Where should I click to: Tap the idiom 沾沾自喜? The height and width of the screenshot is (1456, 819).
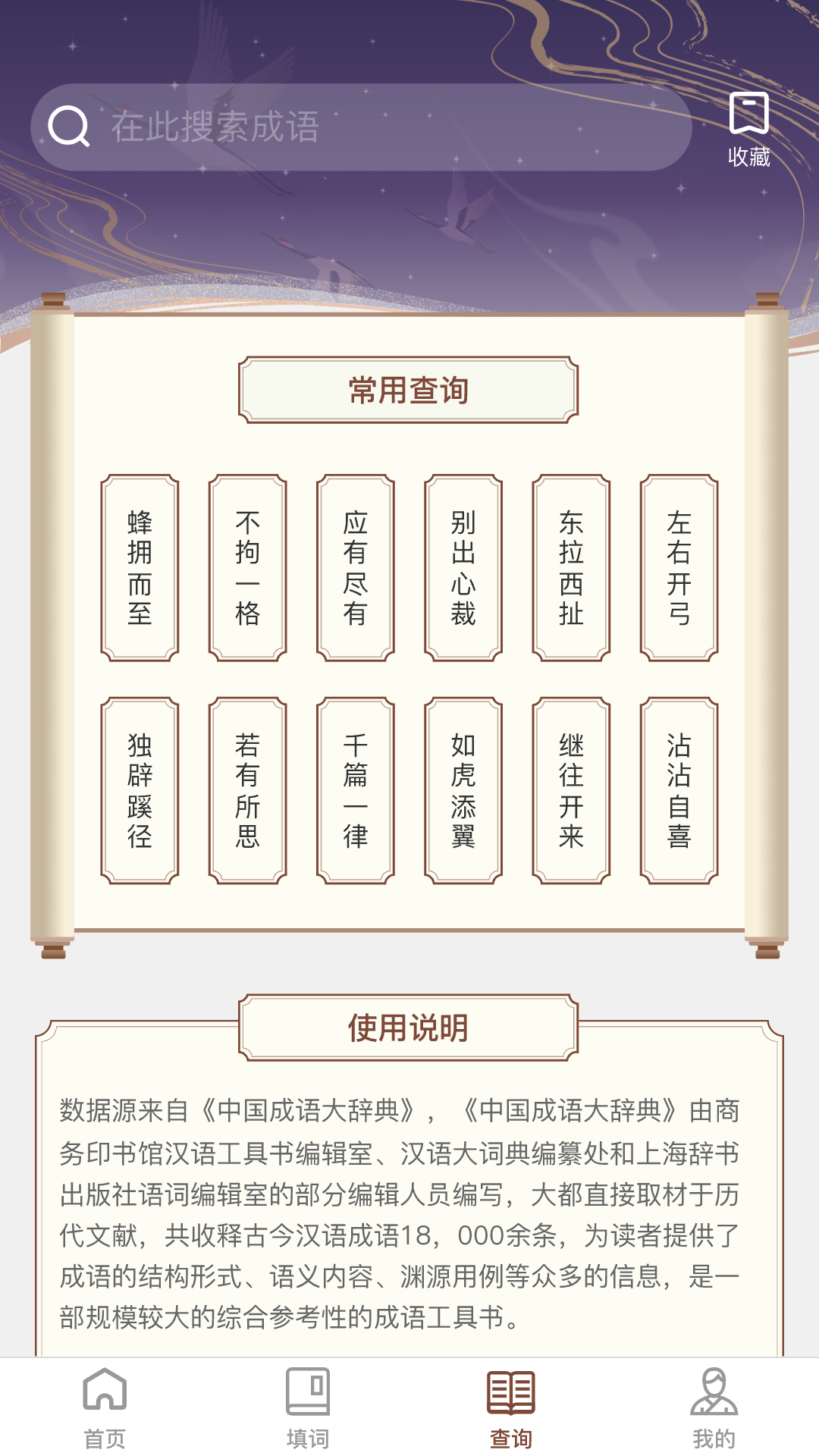[x=679, y=791]
